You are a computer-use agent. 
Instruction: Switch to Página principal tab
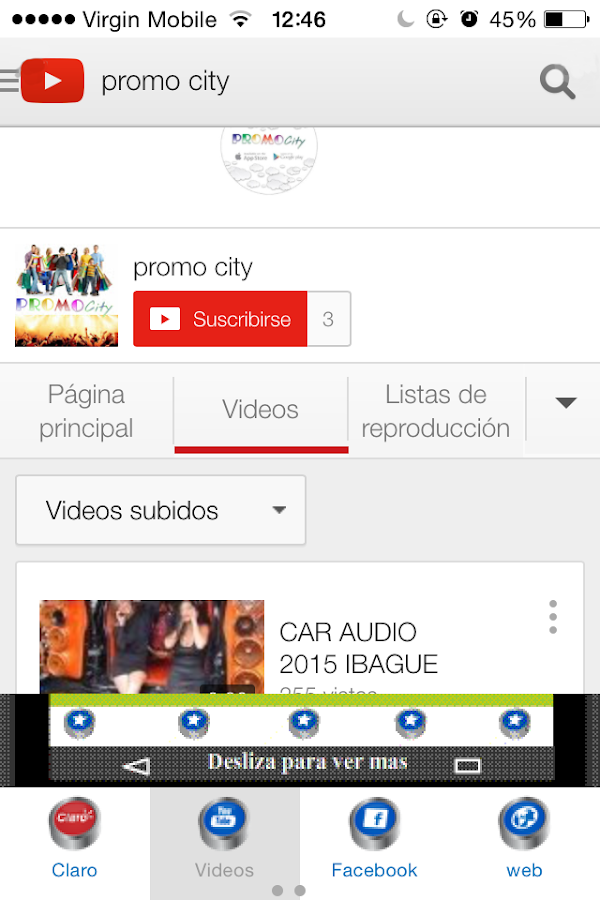86,411
